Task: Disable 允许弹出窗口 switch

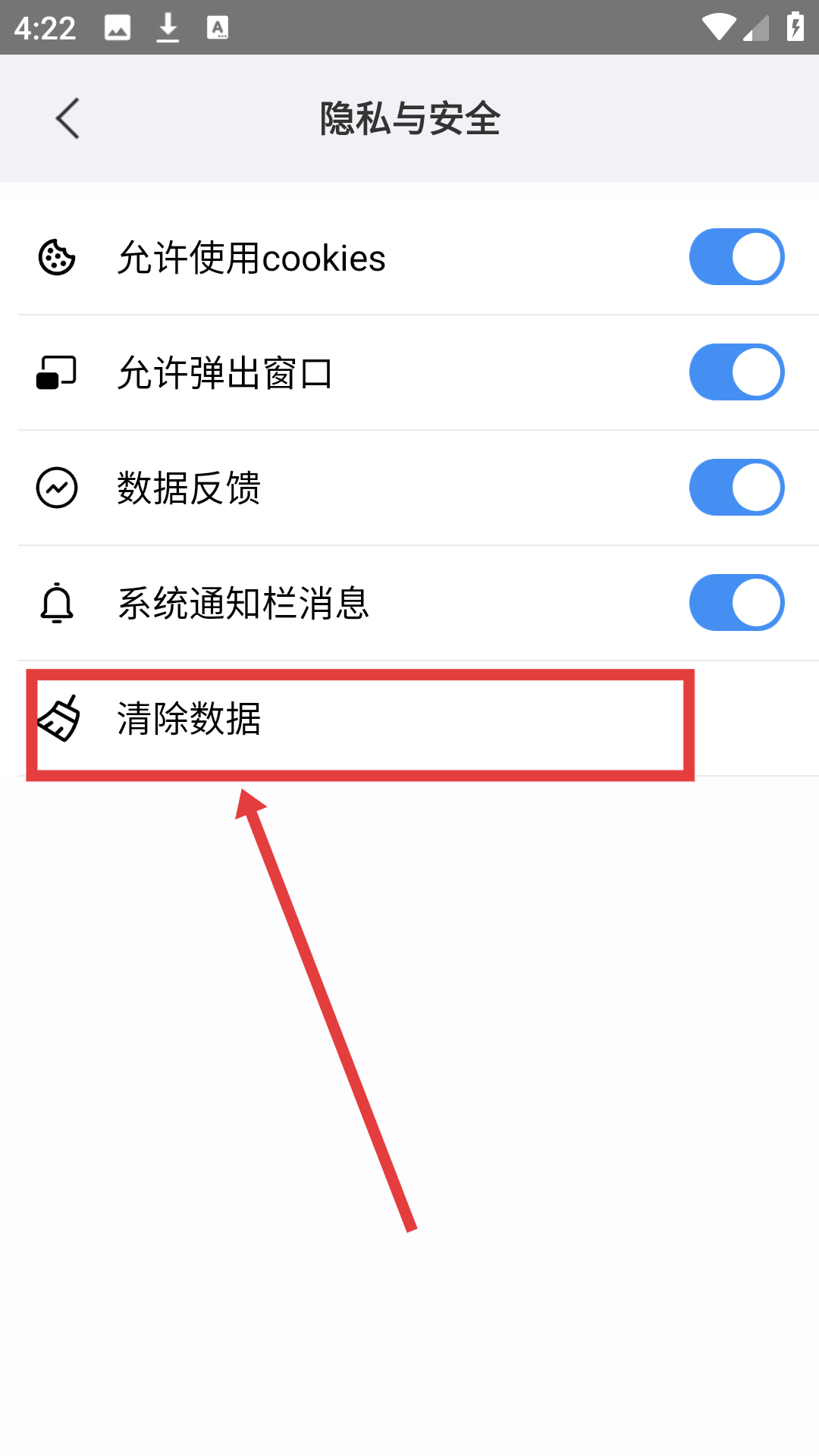Action: pyautogui.click(x=736, y=372)
